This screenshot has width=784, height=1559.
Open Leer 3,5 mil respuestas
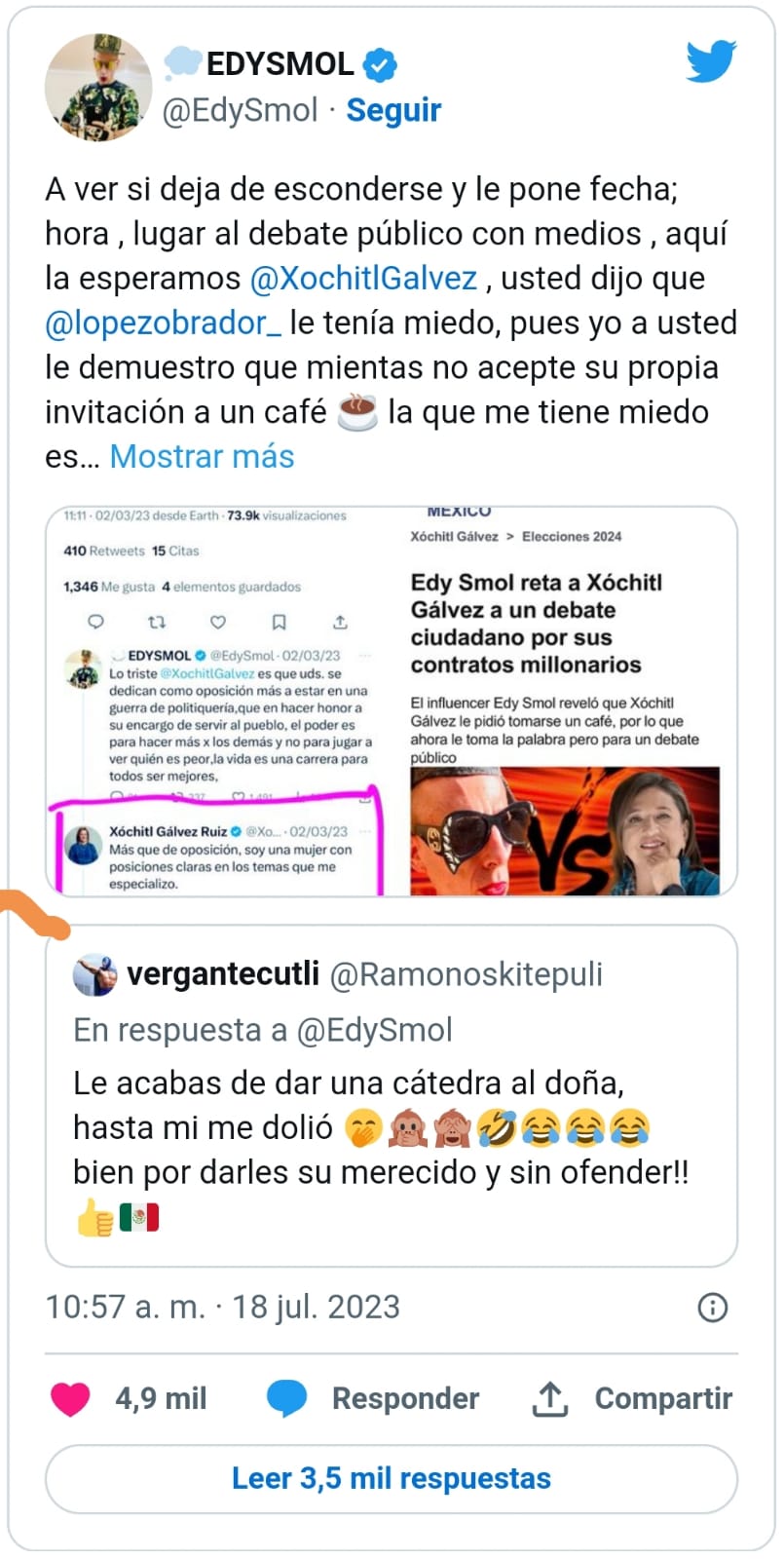tap(392, 1479)
